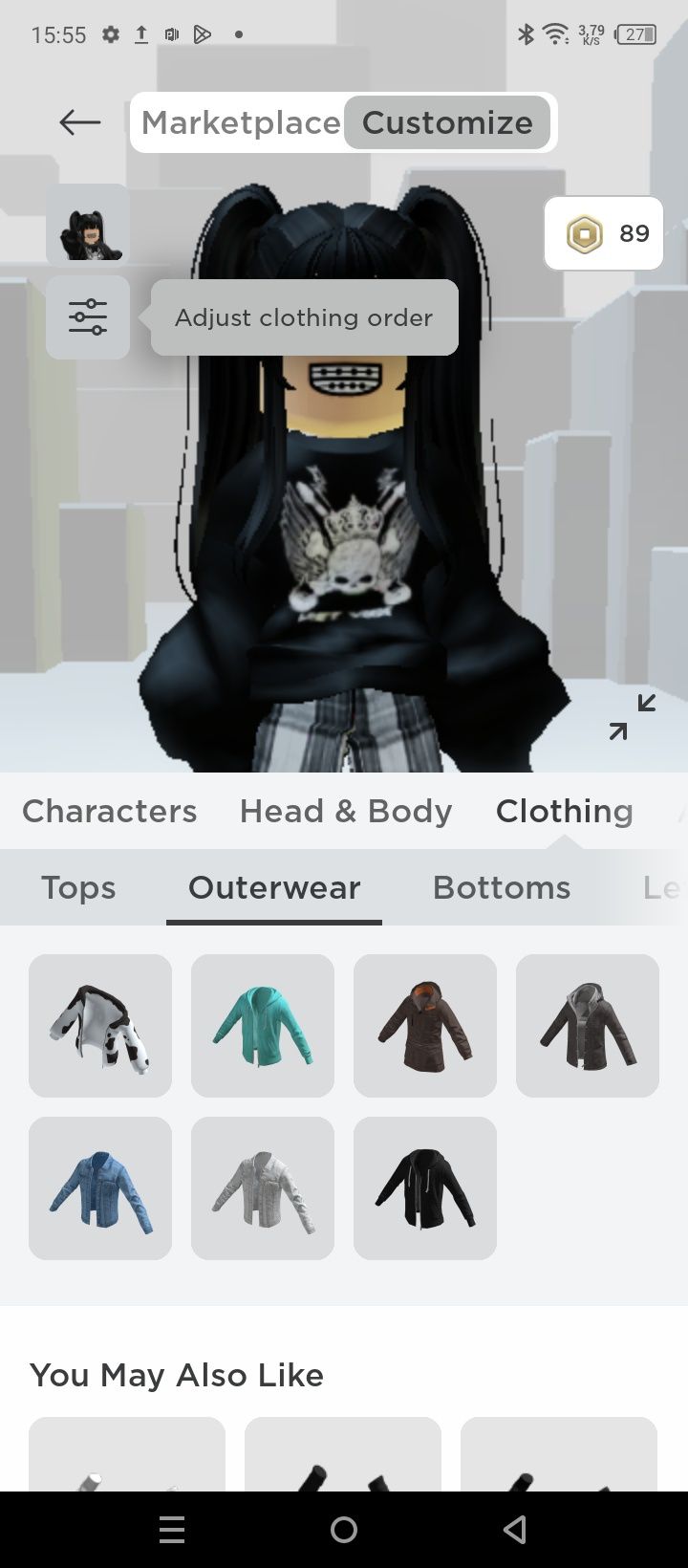688x1568 pixels.
Task: Equip the blue denim jacket
Action: [100, 1188]
